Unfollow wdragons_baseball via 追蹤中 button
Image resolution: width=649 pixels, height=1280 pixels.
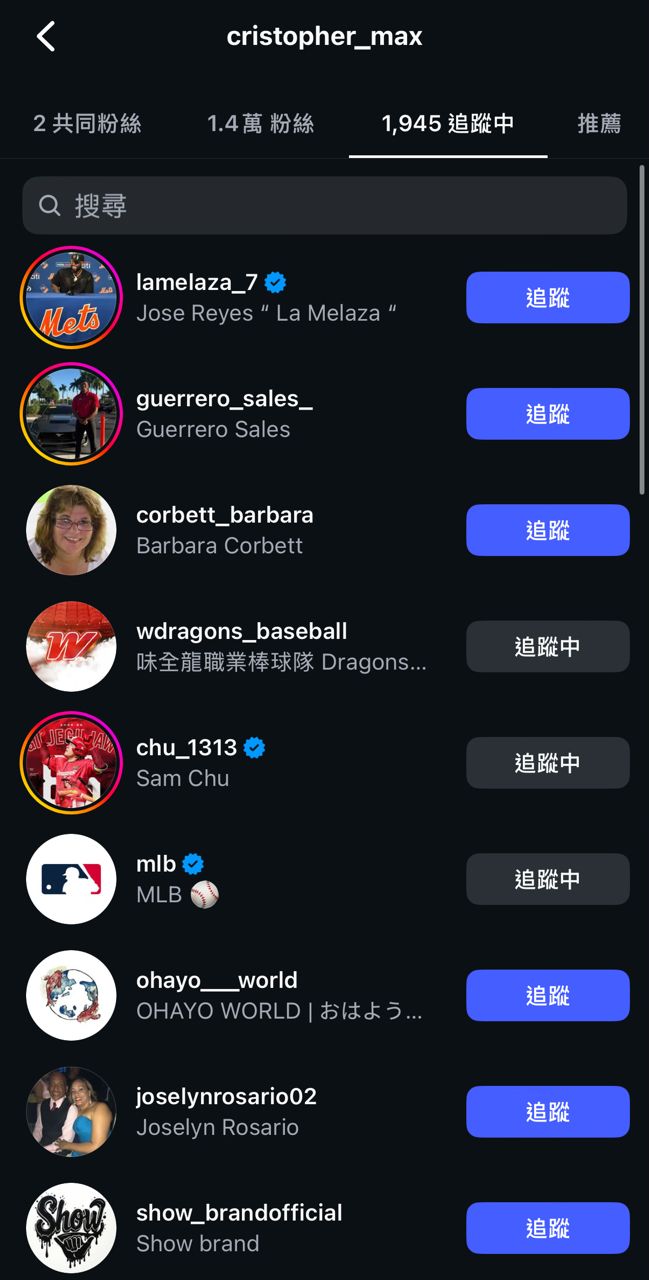547,647
